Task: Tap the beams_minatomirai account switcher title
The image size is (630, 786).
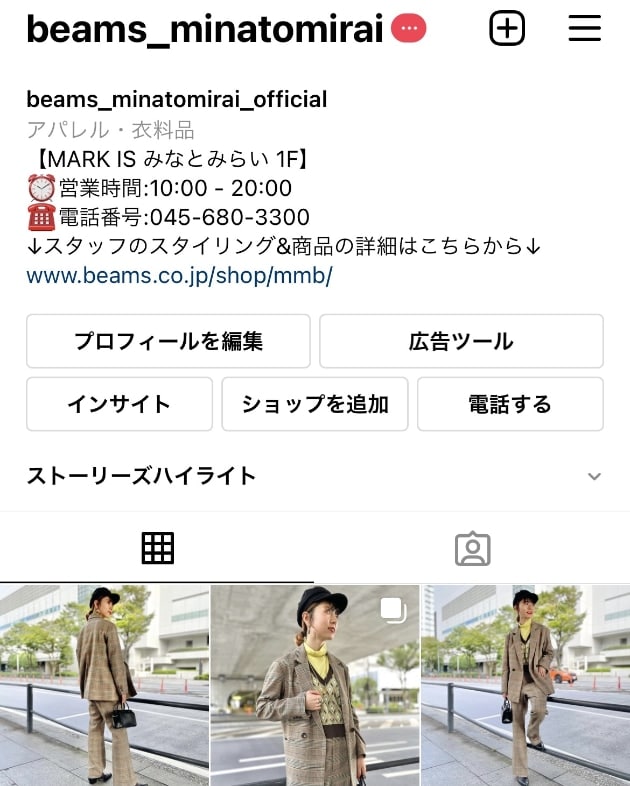Action: point(205,30)
